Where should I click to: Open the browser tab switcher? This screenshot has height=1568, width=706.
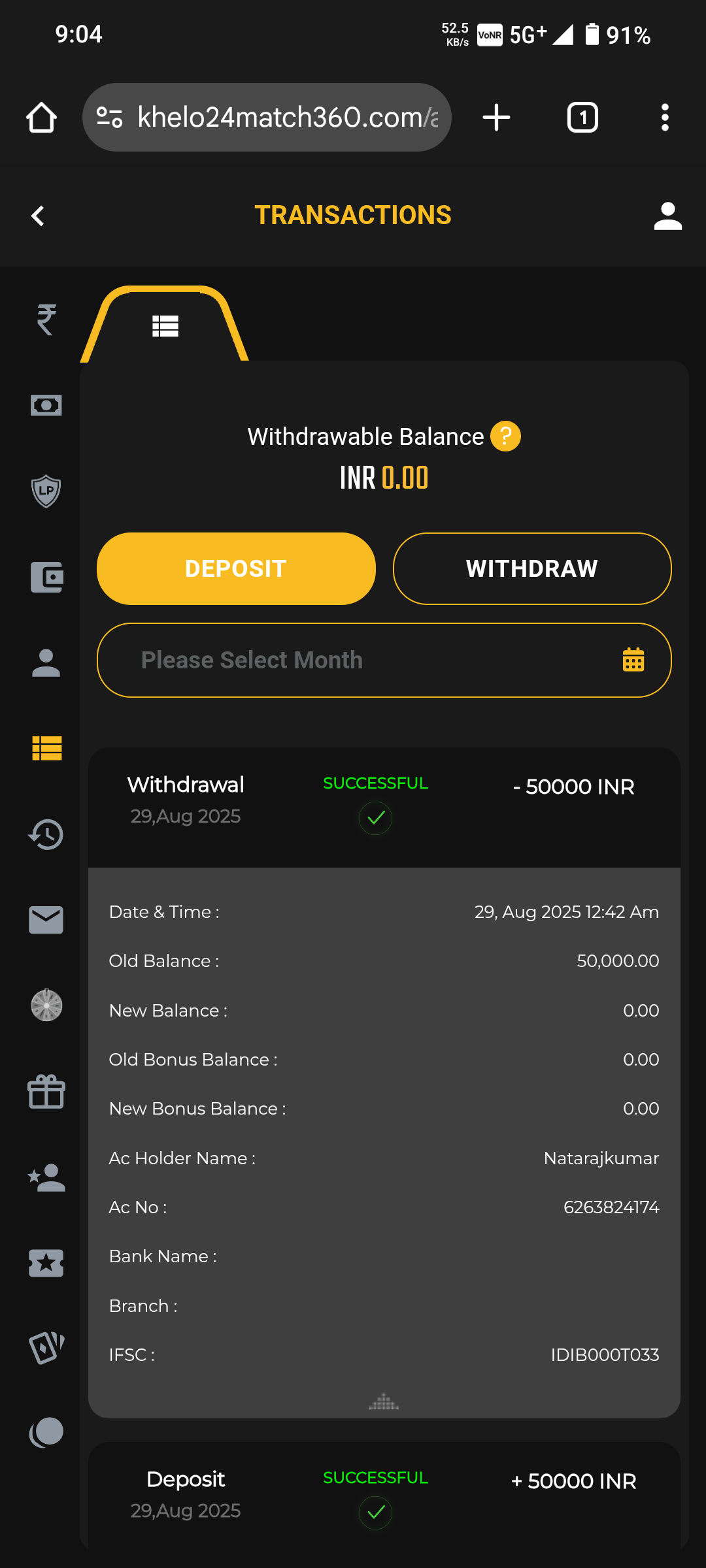[582, 118]
